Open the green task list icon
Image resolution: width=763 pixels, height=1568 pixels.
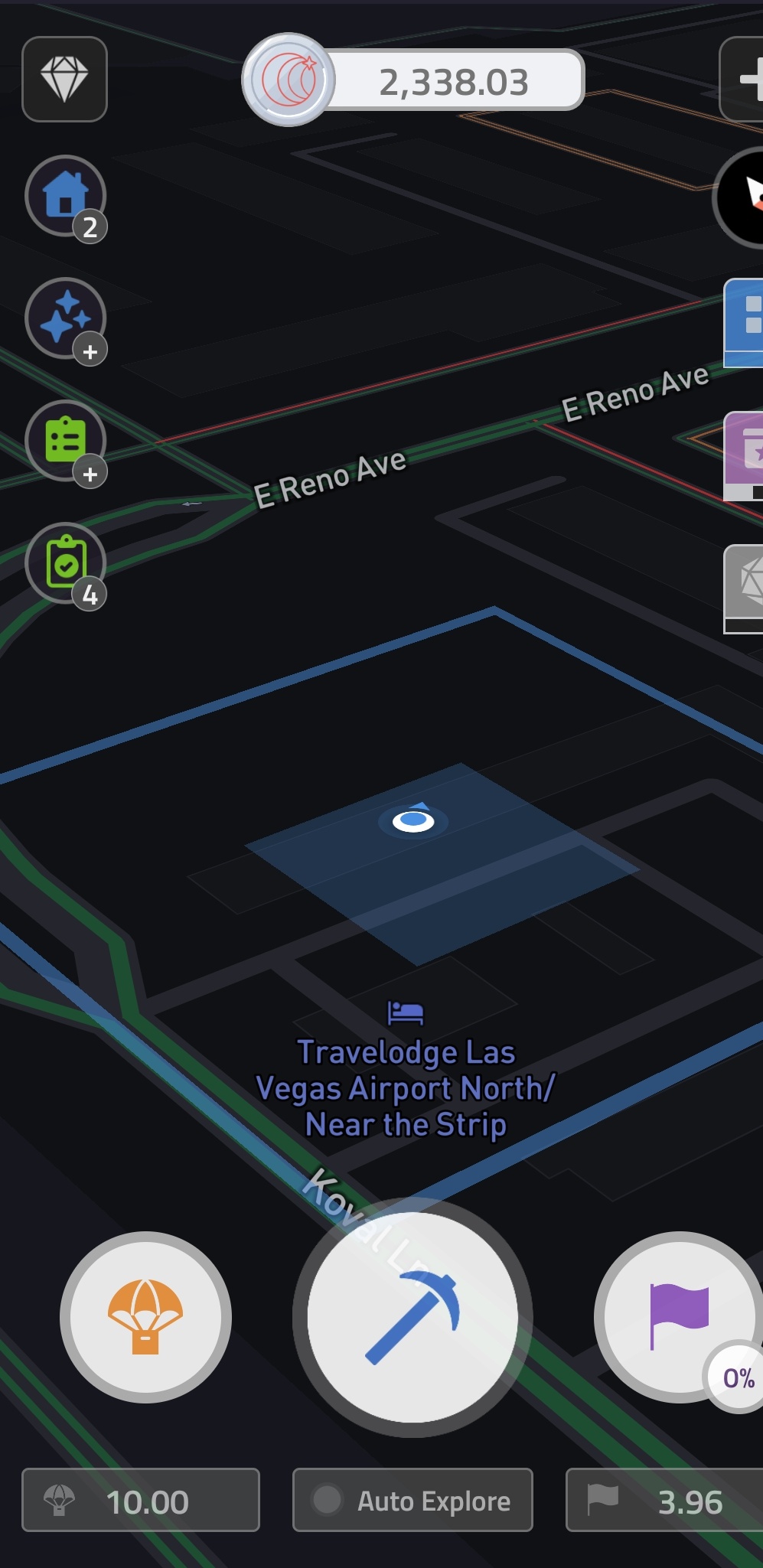pos(65,441)
